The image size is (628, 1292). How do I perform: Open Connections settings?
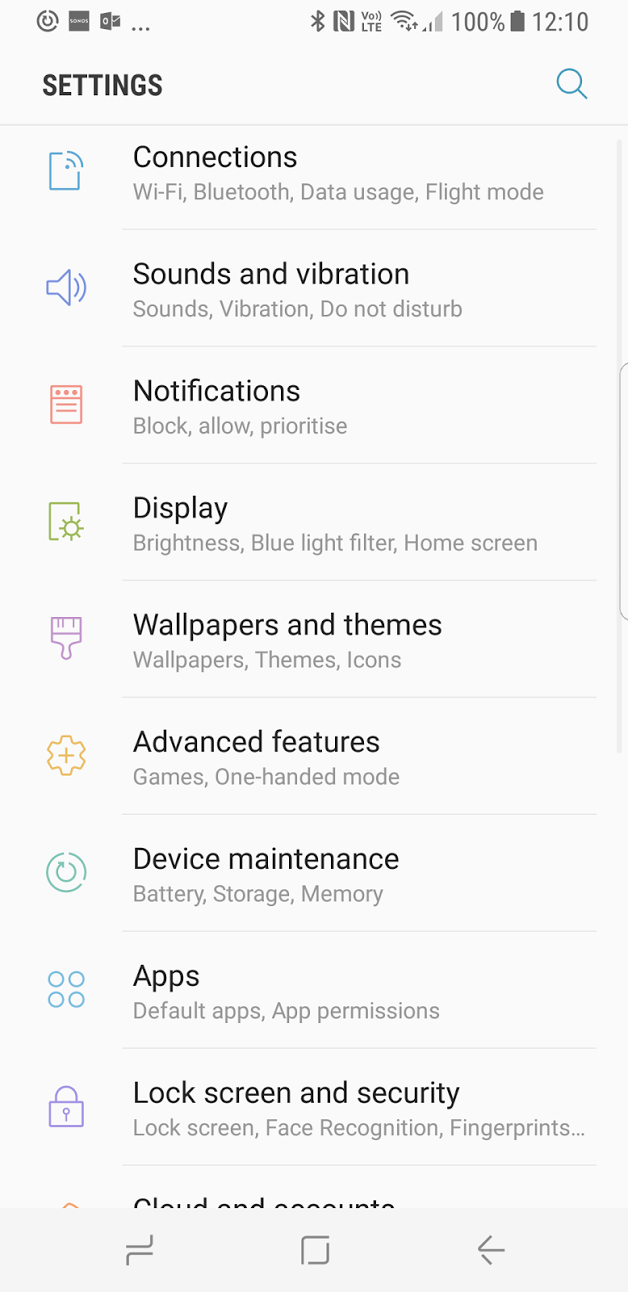(x=338, y=173)
